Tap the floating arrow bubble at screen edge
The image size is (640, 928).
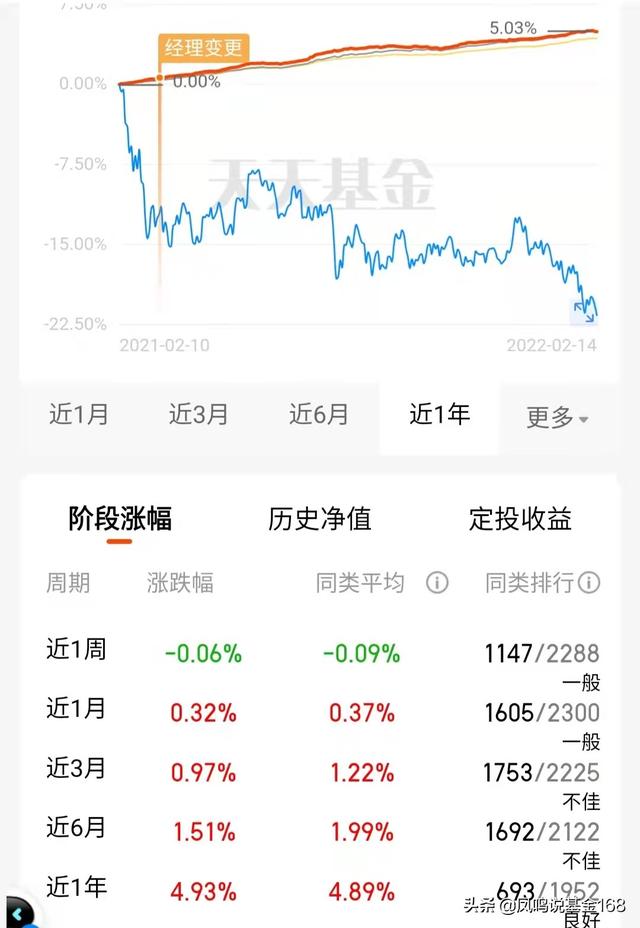click(x=17, y=913)
